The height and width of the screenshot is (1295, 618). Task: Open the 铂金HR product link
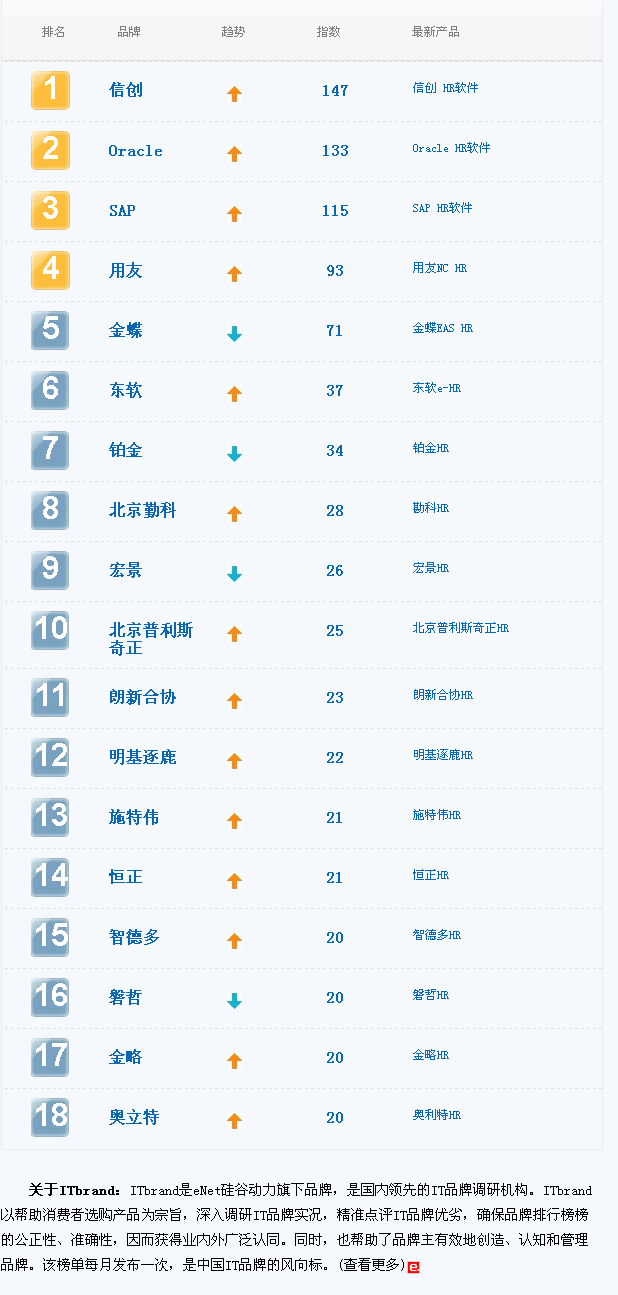pos(430,448)
